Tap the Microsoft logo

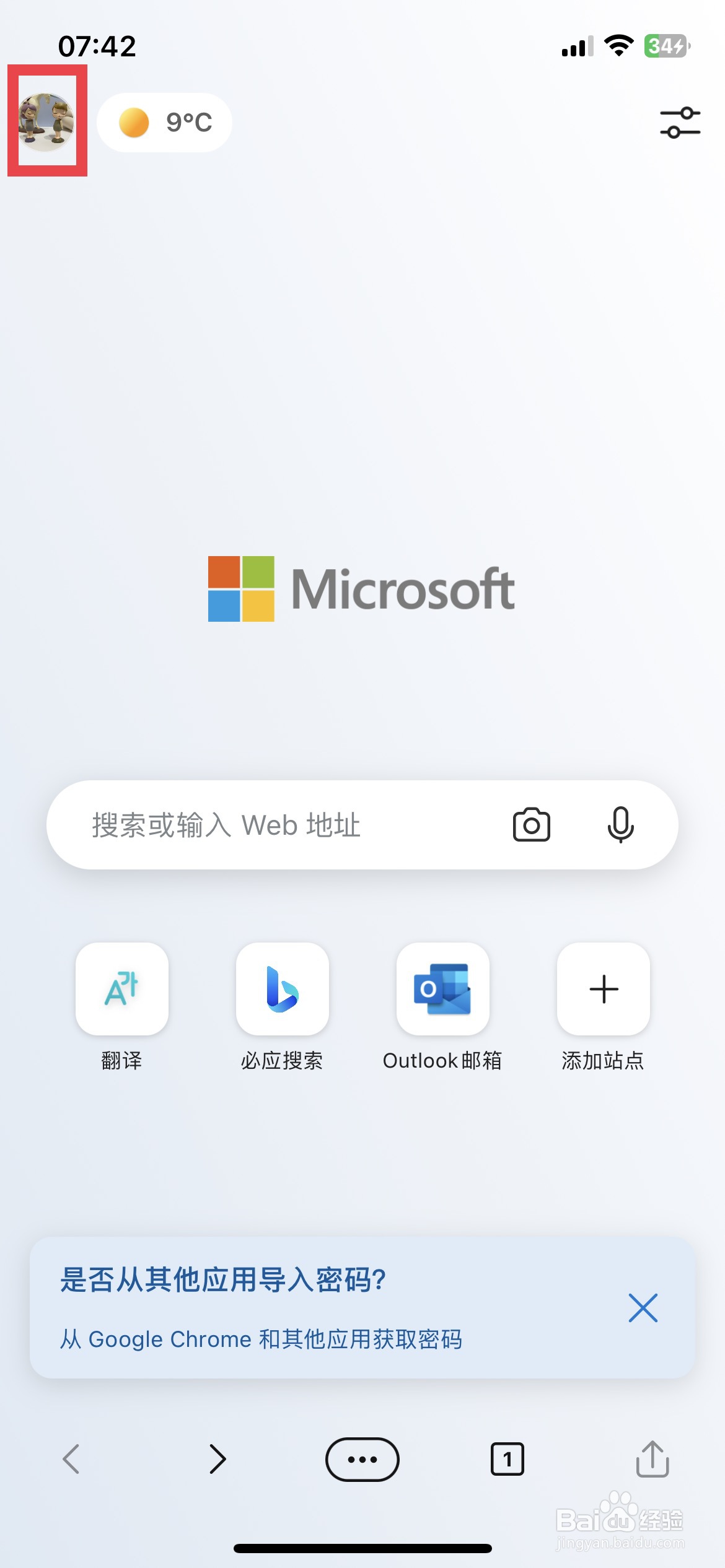coord(361,588)
